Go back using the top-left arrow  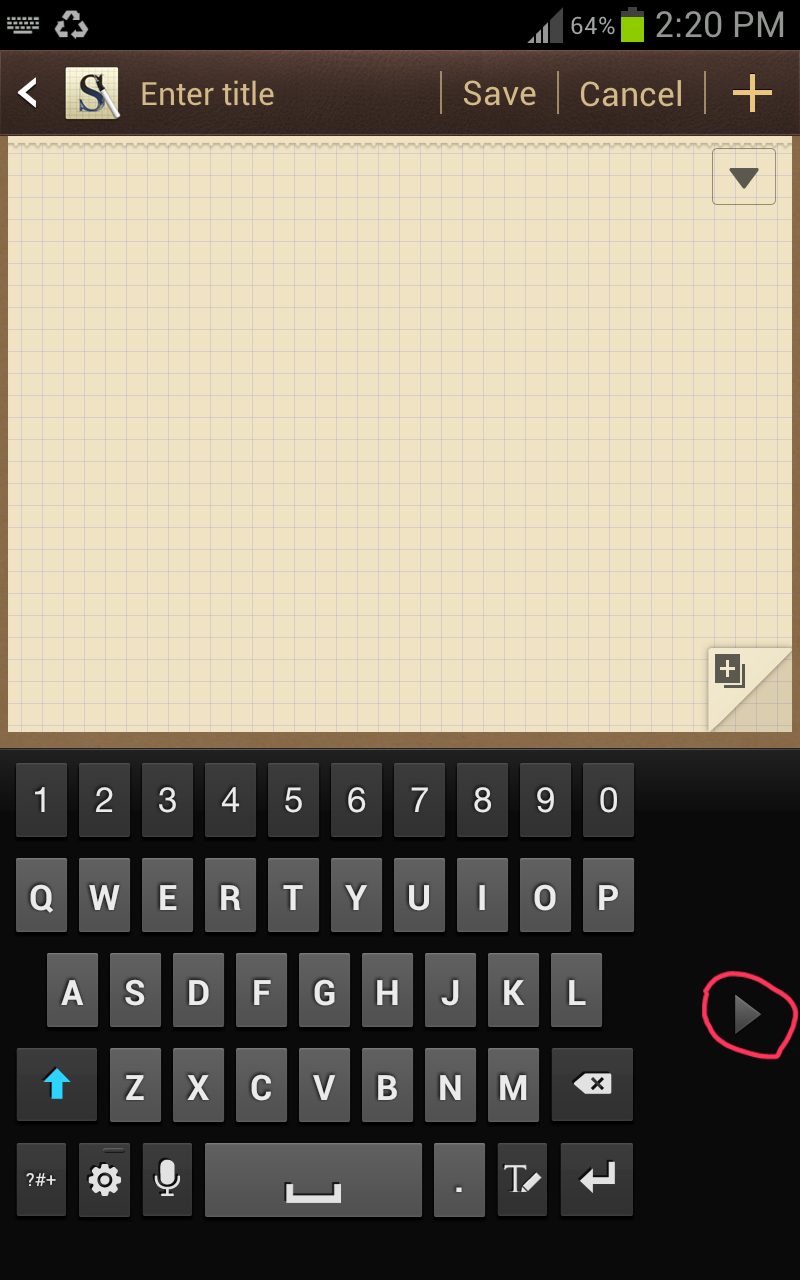tap(28, 94)
